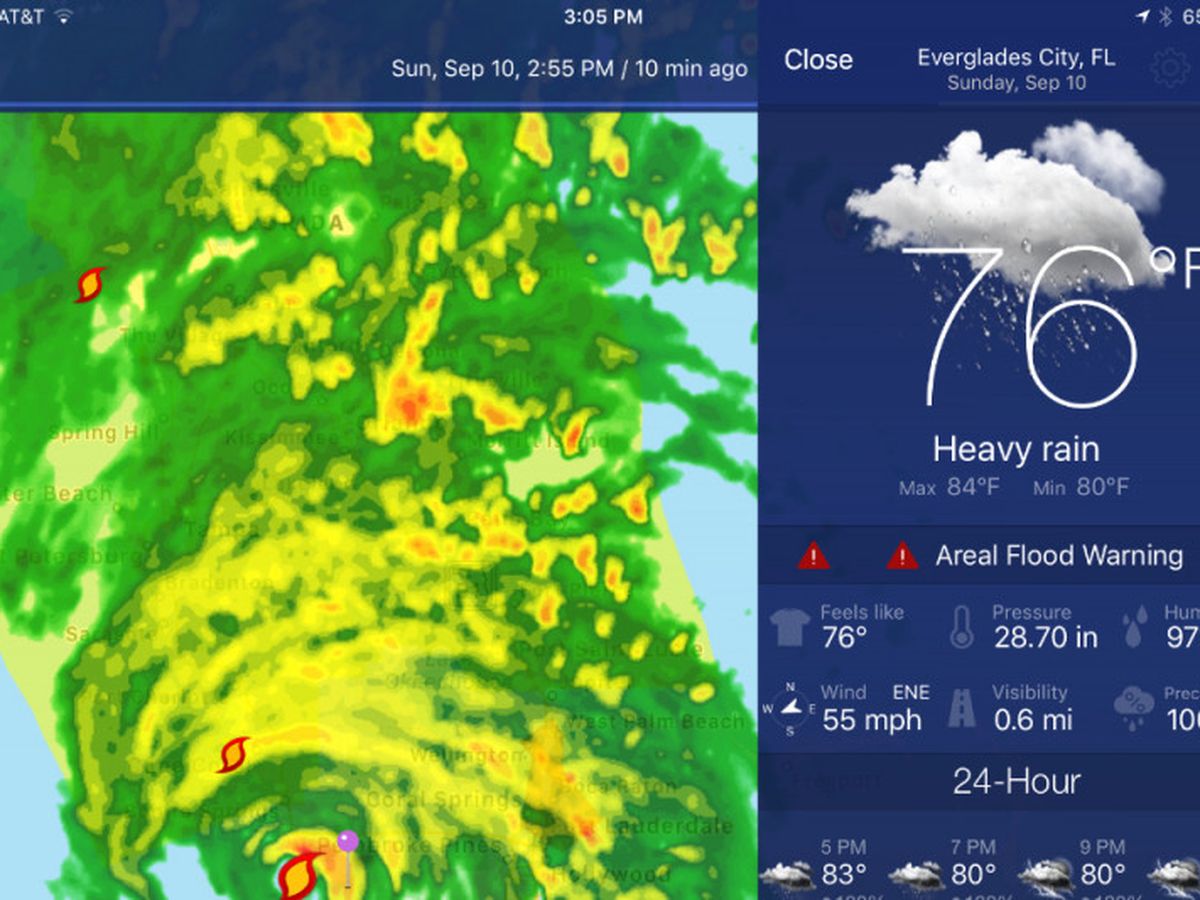Select the hurricane marker near Spring Hill
The width and height of the screenshot is (1200, 900).
[x=91, y=285]
